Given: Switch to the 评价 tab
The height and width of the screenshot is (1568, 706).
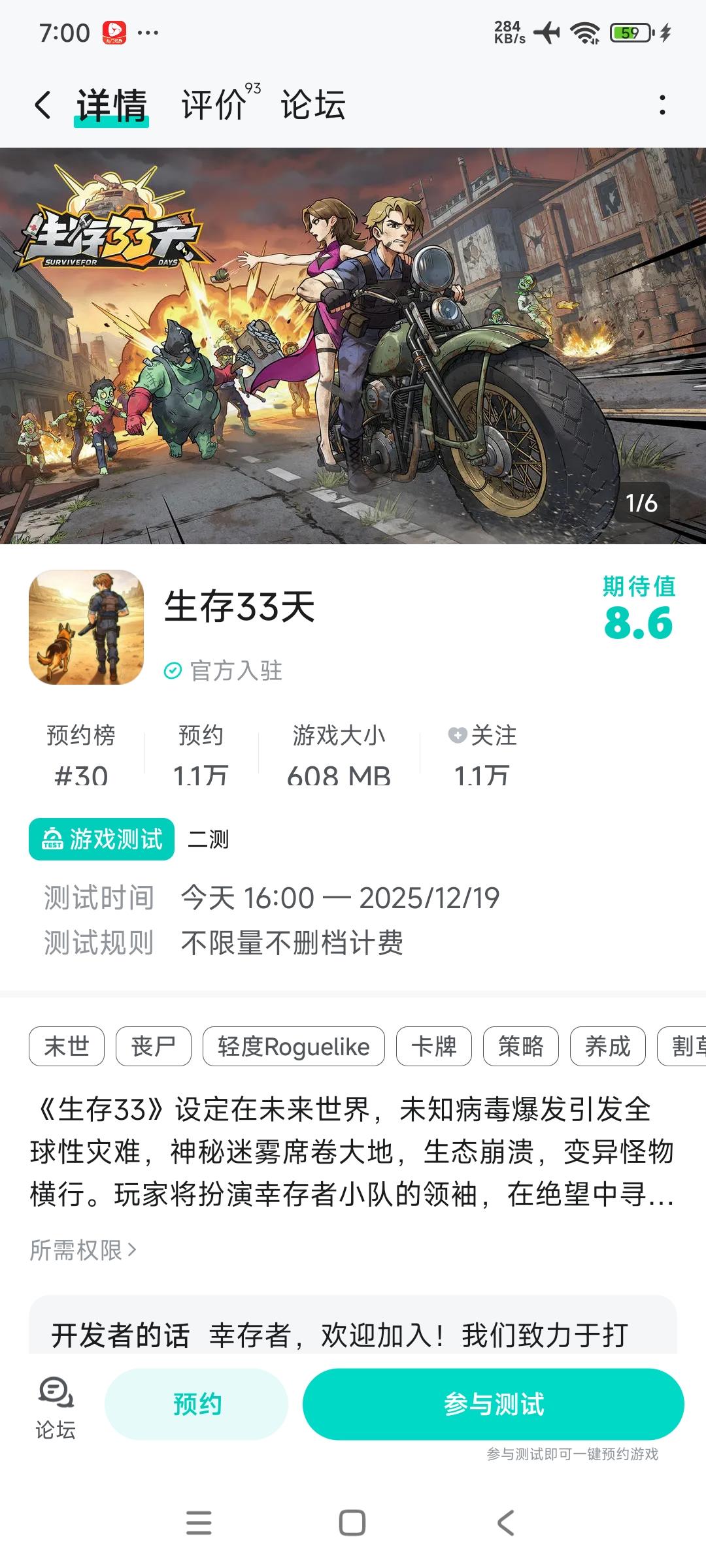Looking at the screenshot, I should coord(214,105).
